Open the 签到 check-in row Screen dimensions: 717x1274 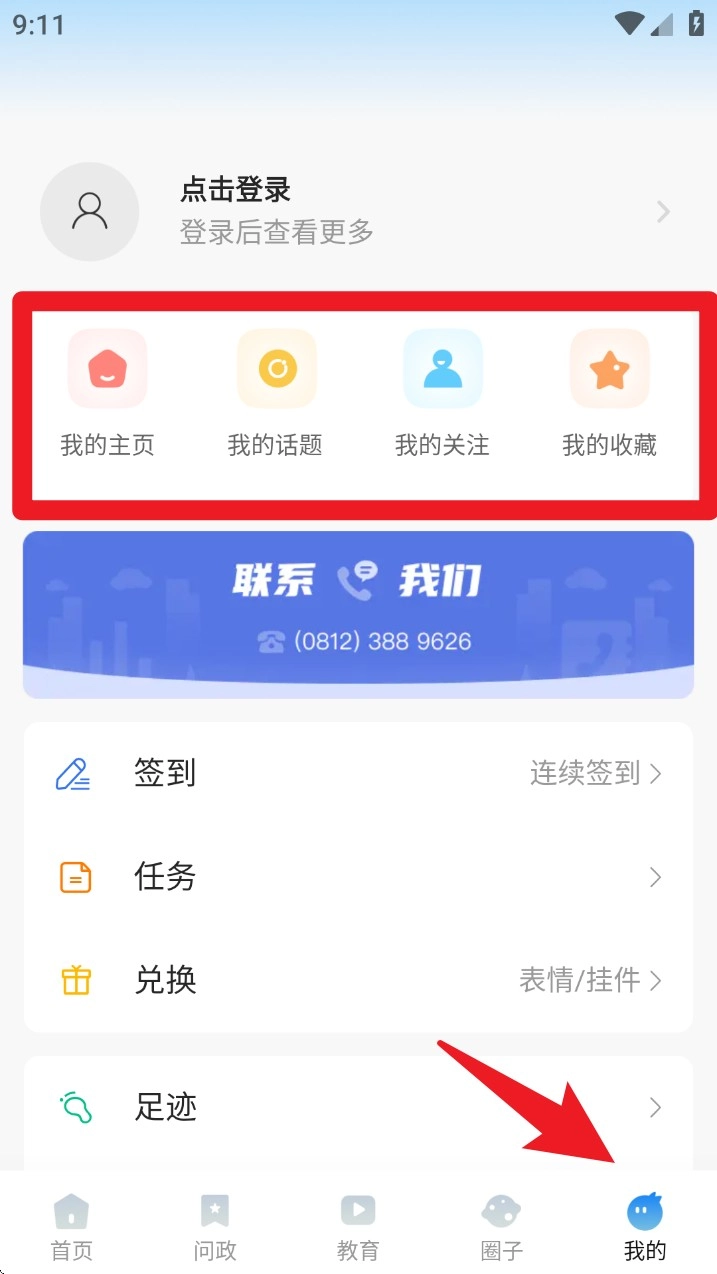[358, 774]
